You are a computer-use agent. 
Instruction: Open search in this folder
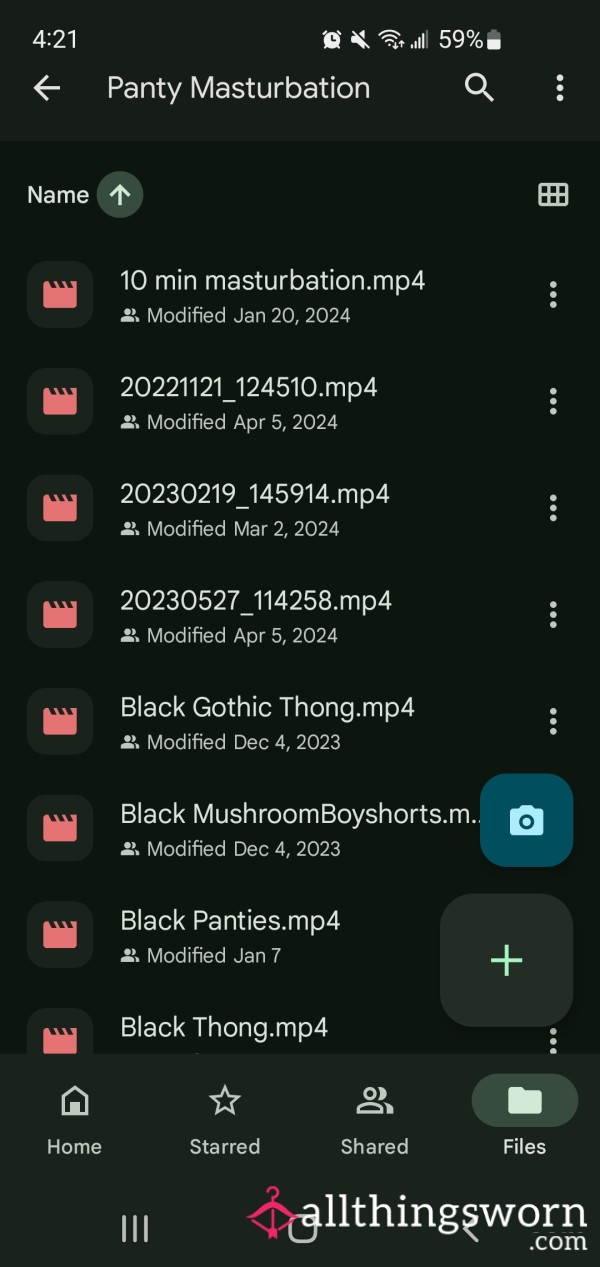(x=480, y=88)
